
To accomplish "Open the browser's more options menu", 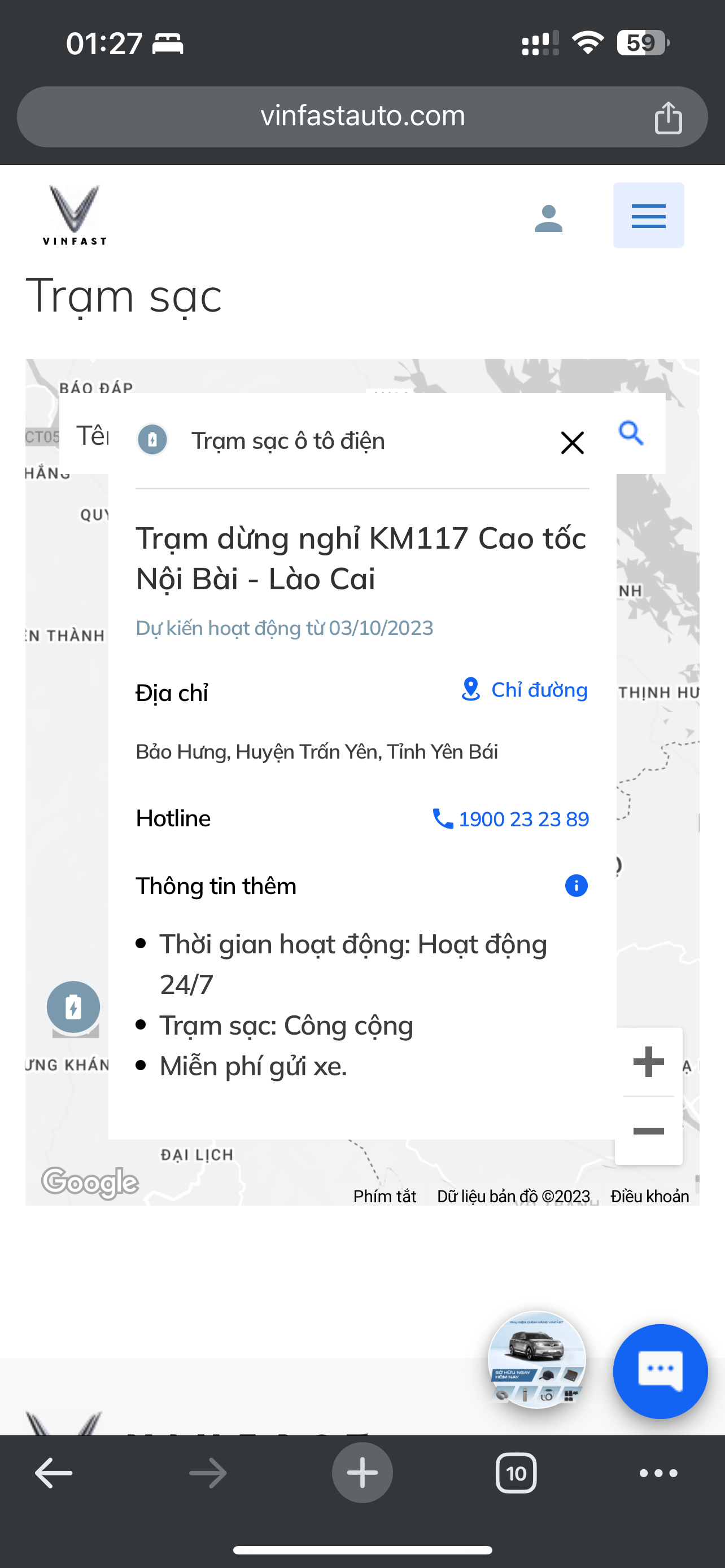I will 658,1473.
